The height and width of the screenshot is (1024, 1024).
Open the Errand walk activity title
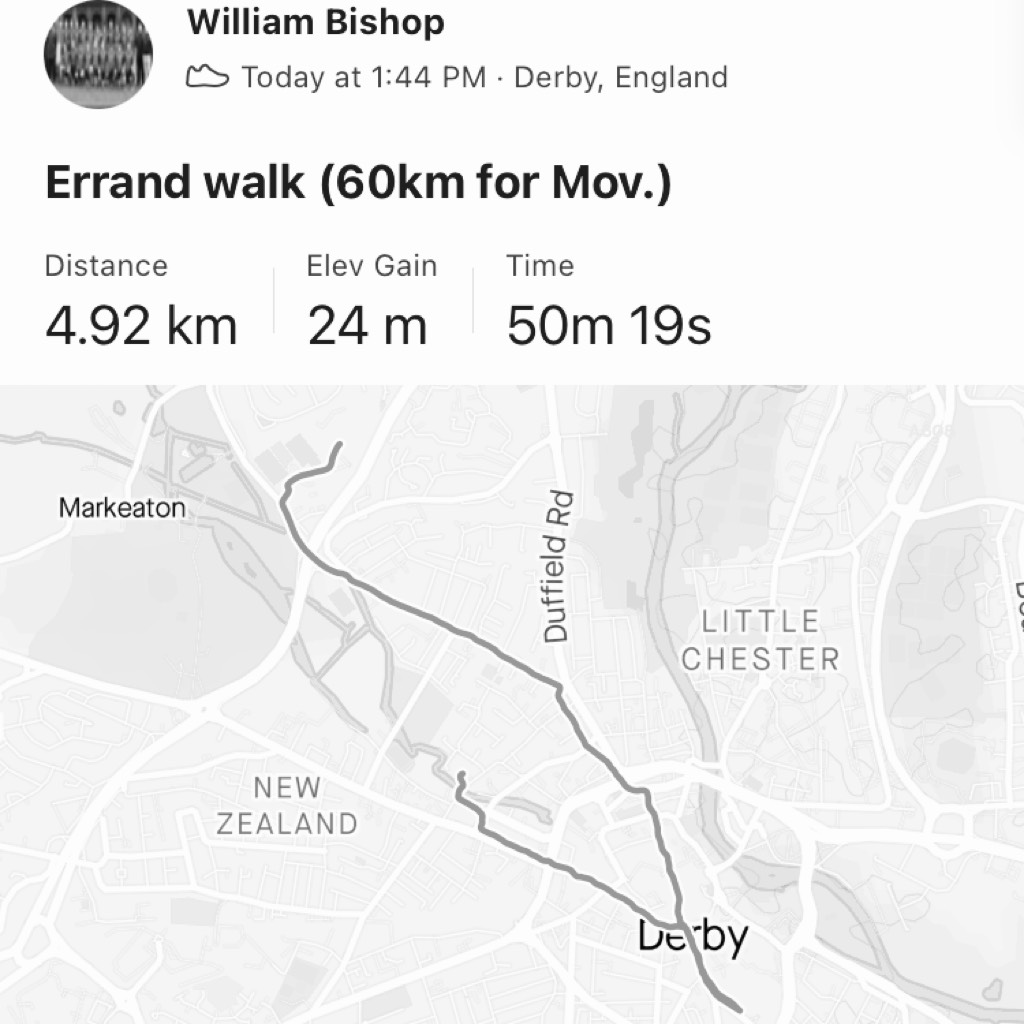(359, 185)
